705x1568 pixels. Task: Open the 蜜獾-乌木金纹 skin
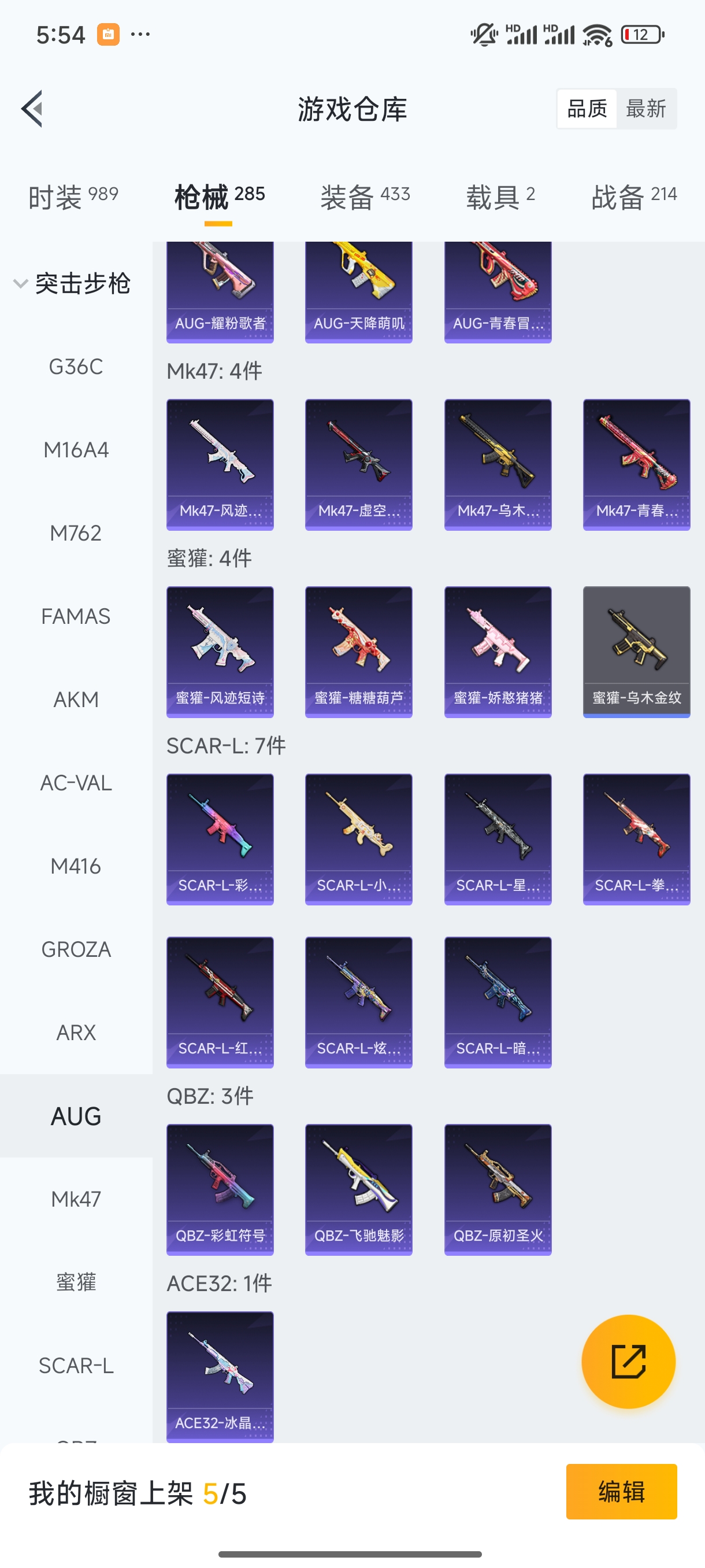click(x=636, y=651)
